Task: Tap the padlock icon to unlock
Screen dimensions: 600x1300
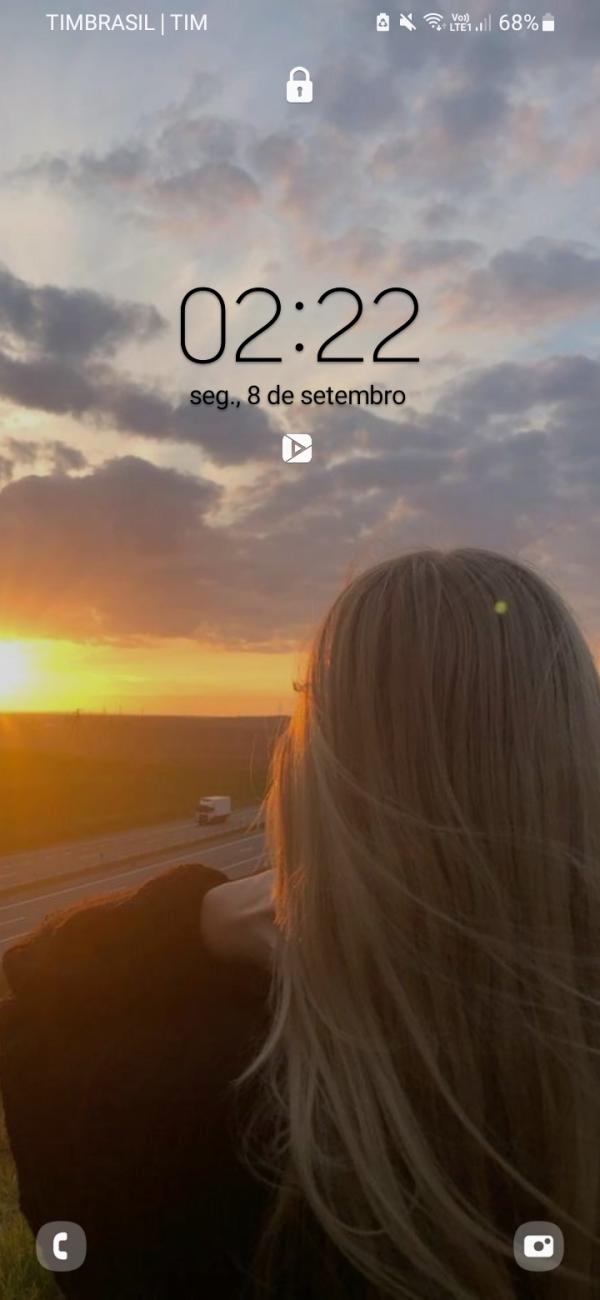Action: tap(299, 85)
